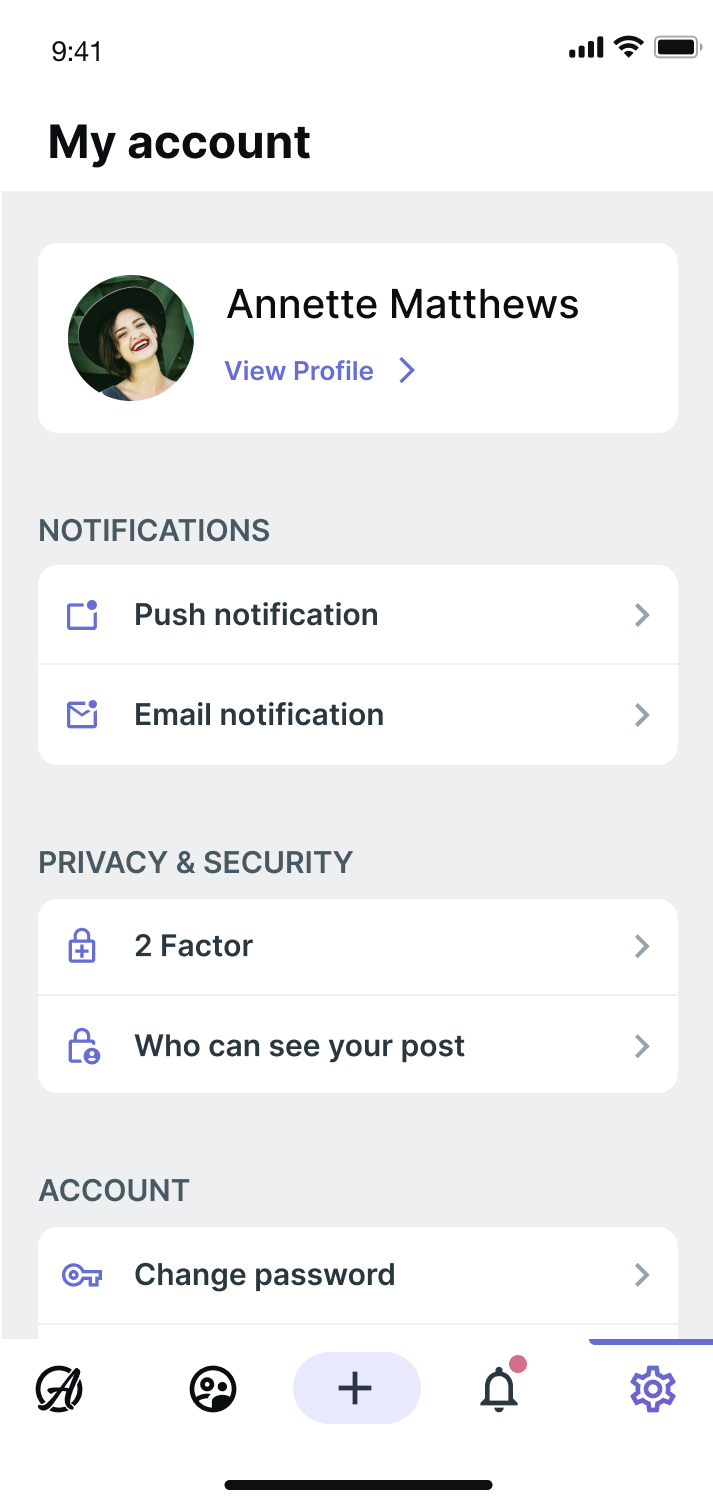Select the settings gear tab

tap(653, 1389)
